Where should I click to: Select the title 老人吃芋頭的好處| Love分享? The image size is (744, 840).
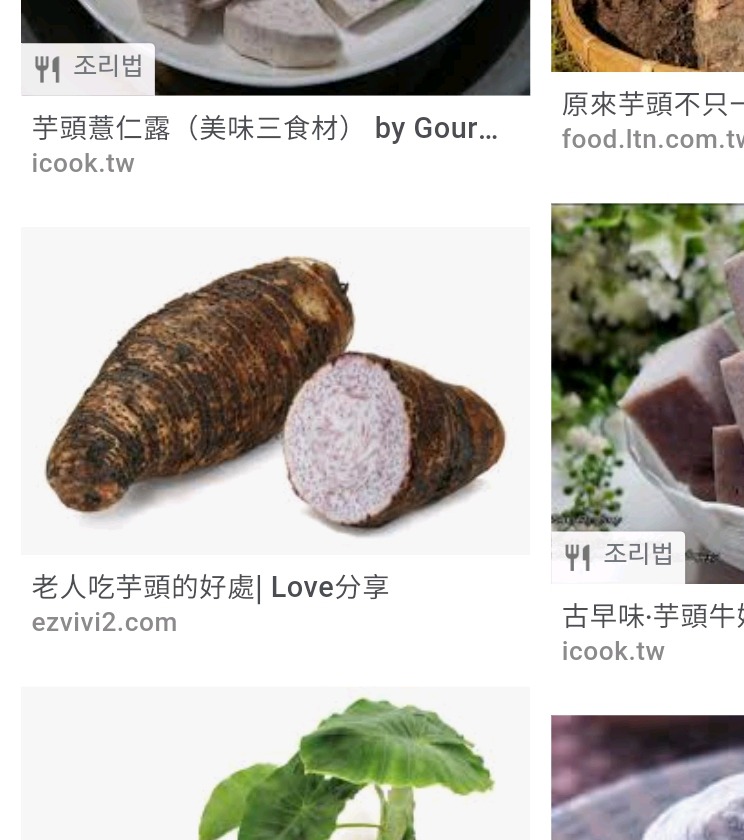coord(210,587)
